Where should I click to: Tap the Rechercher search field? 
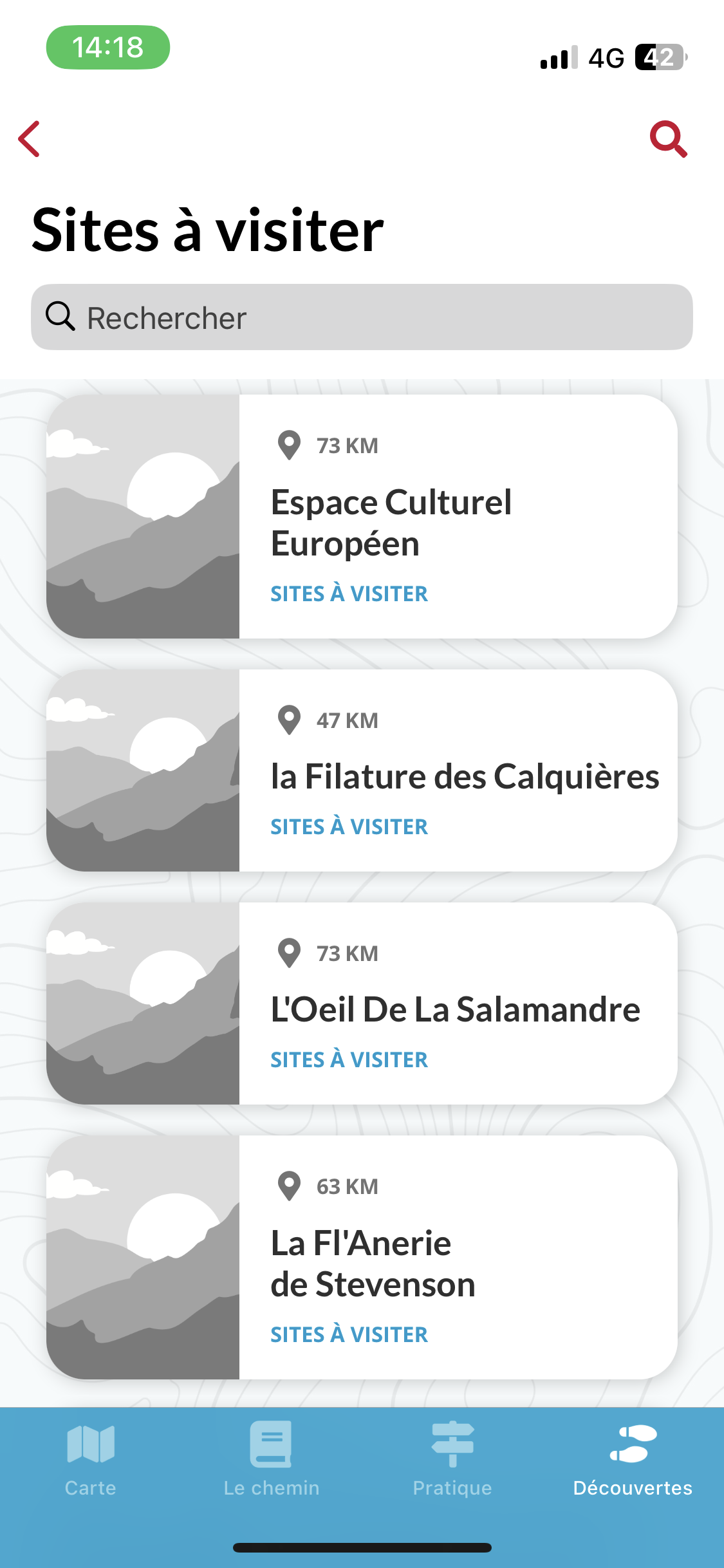362,317
